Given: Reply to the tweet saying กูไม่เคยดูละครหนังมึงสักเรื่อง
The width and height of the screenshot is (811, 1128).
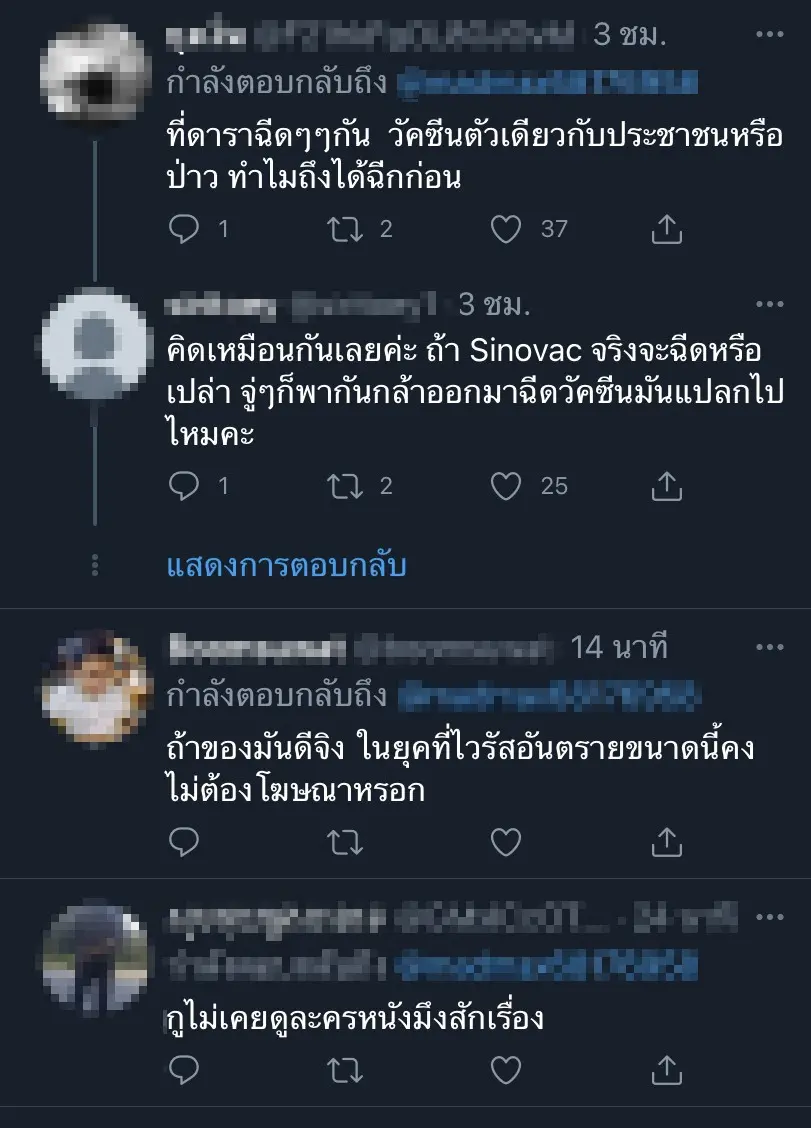Looking at the screenshot, I should [x=185, y=1072].
